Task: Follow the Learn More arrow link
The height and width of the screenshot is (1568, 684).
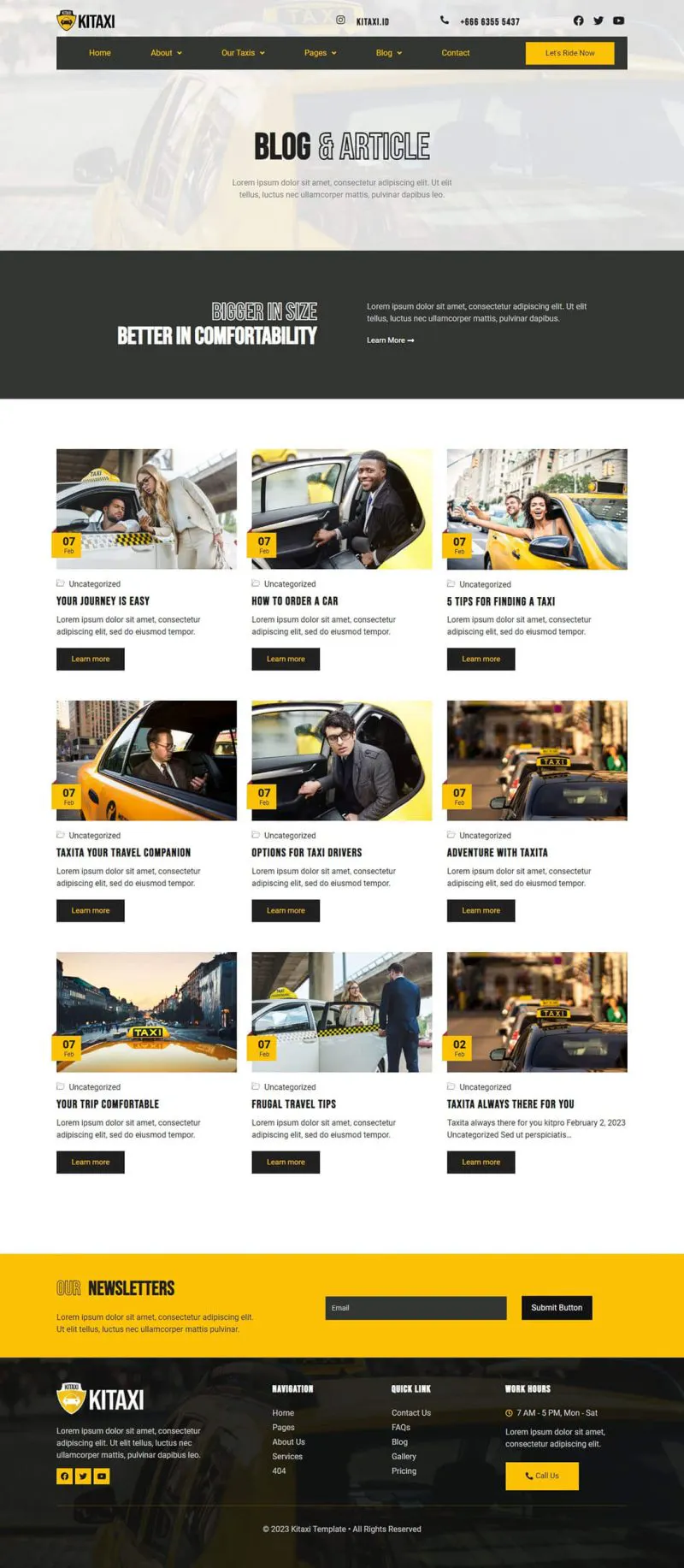Action: 391,340
